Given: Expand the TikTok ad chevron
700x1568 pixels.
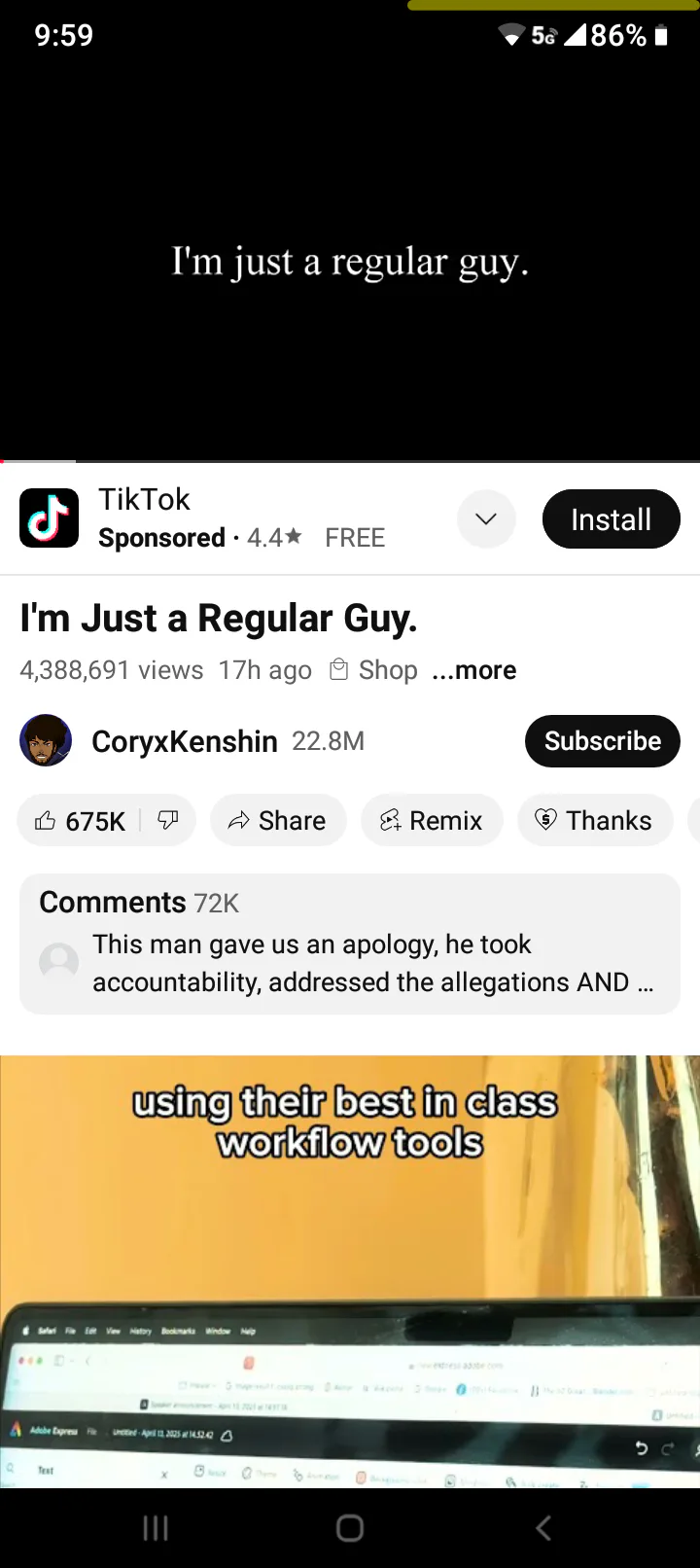Looking at the screenshot, I should point(486,518).
